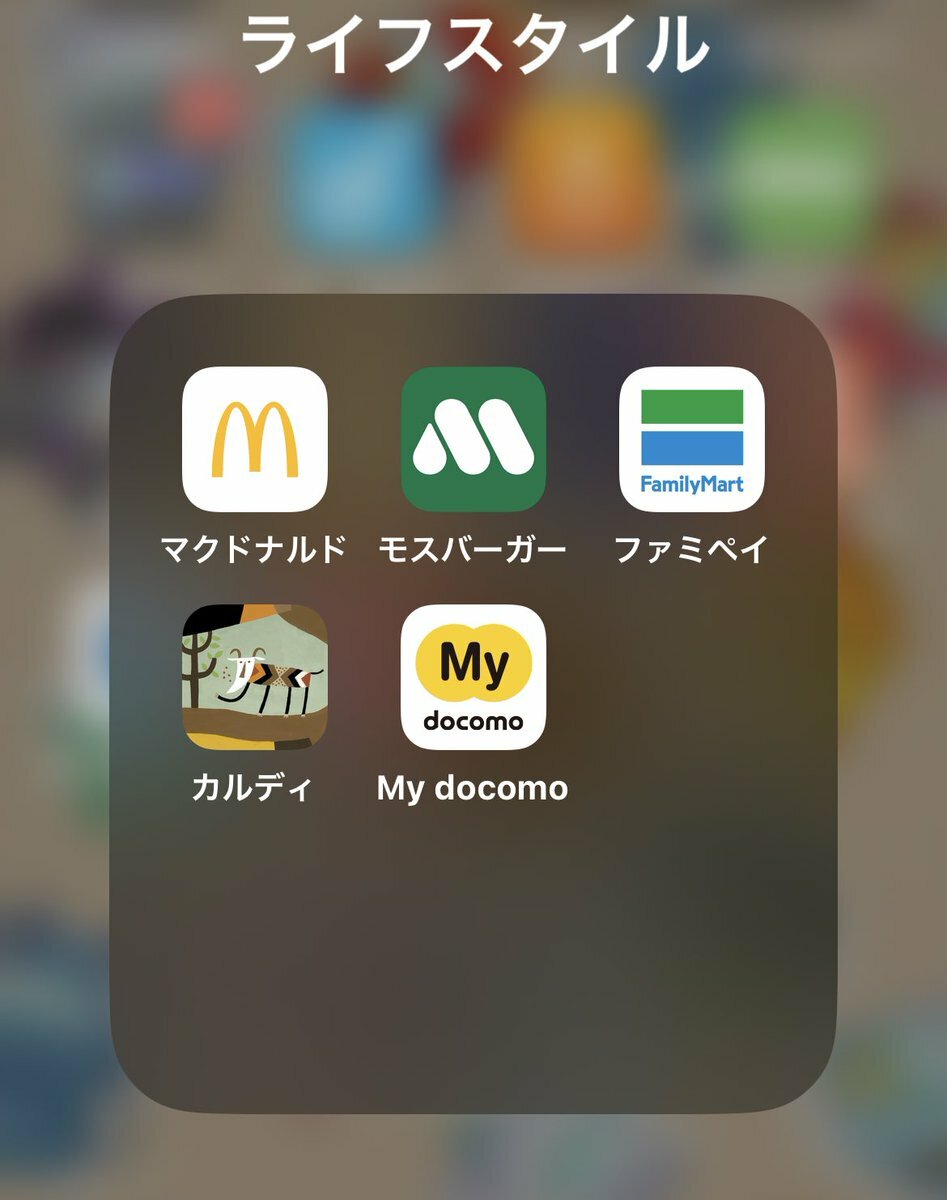Launch the カルディ app

tap(254, 677)
